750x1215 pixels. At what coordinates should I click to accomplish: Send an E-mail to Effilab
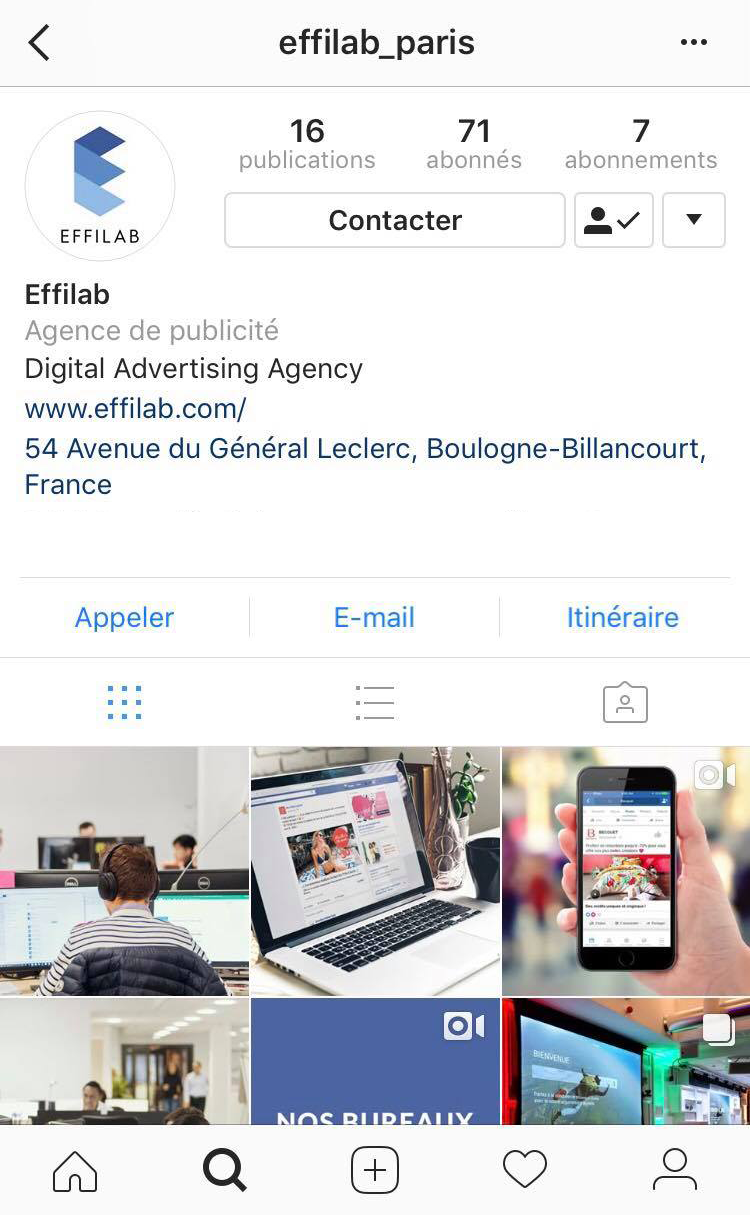(x=374, y=617)
